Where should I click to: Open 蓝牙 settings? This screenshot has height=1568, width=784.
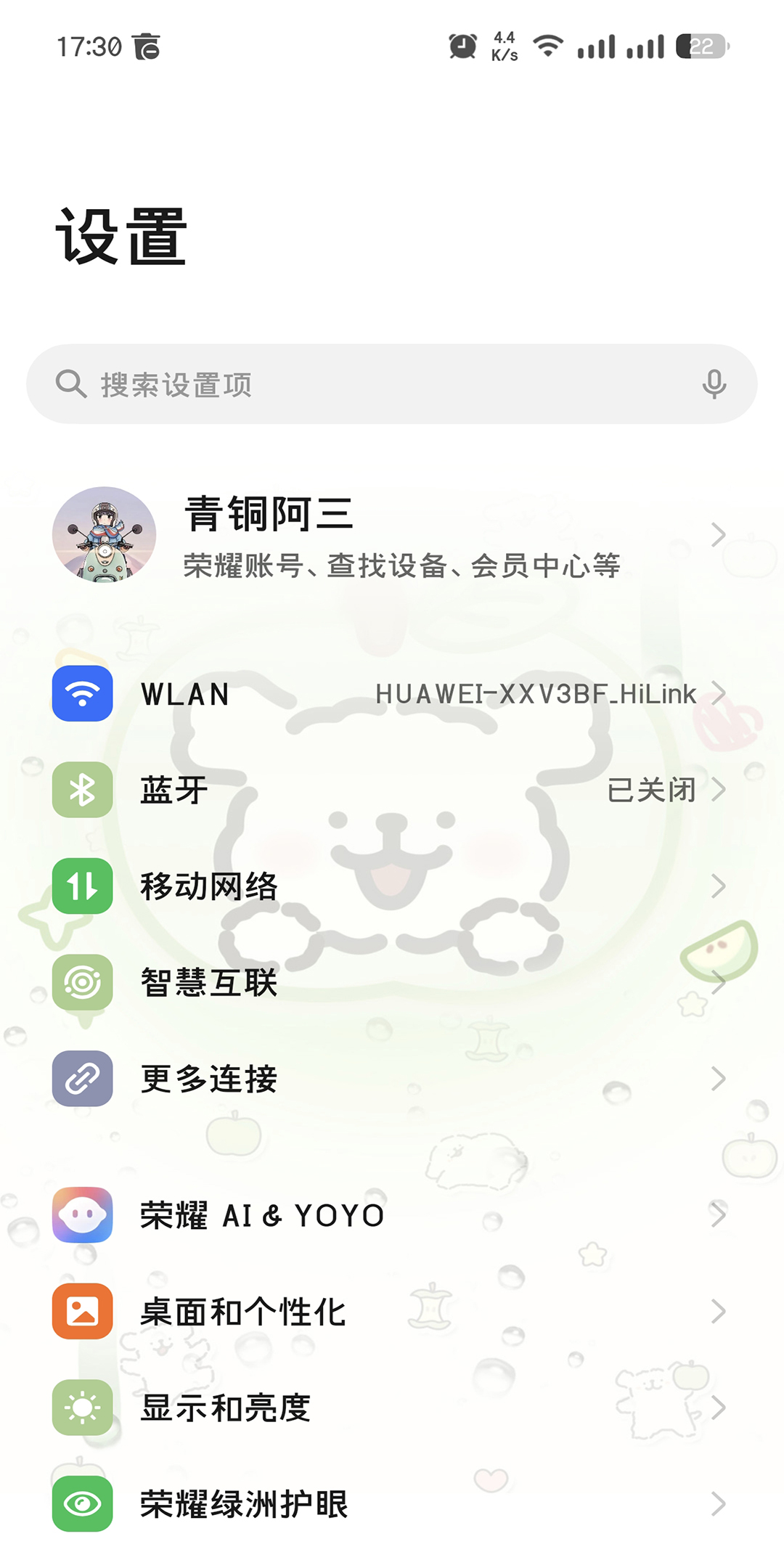[x=392, y=790]
